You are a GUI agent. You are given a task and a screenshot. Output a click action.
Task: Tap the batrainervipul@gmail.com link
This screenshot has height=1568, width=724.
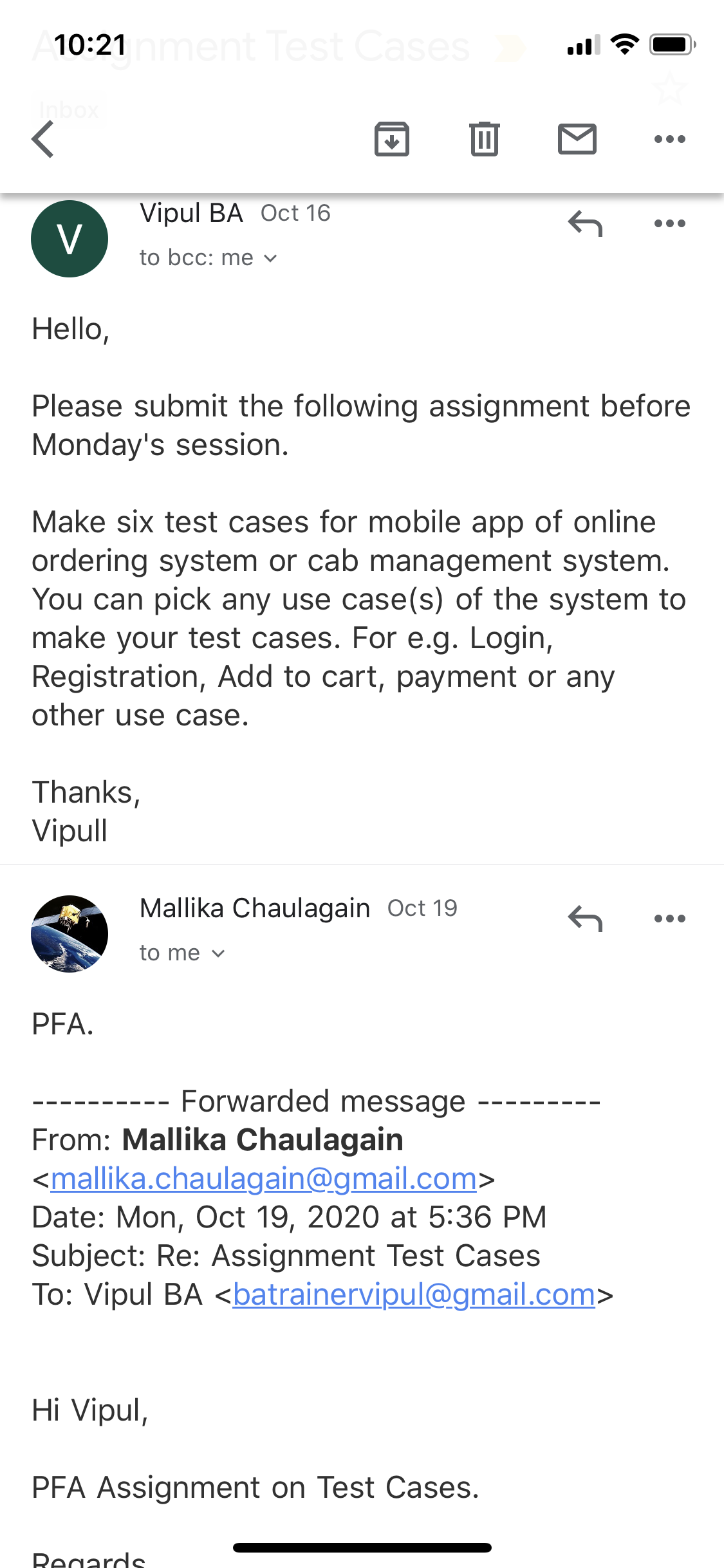point(414,1295)
